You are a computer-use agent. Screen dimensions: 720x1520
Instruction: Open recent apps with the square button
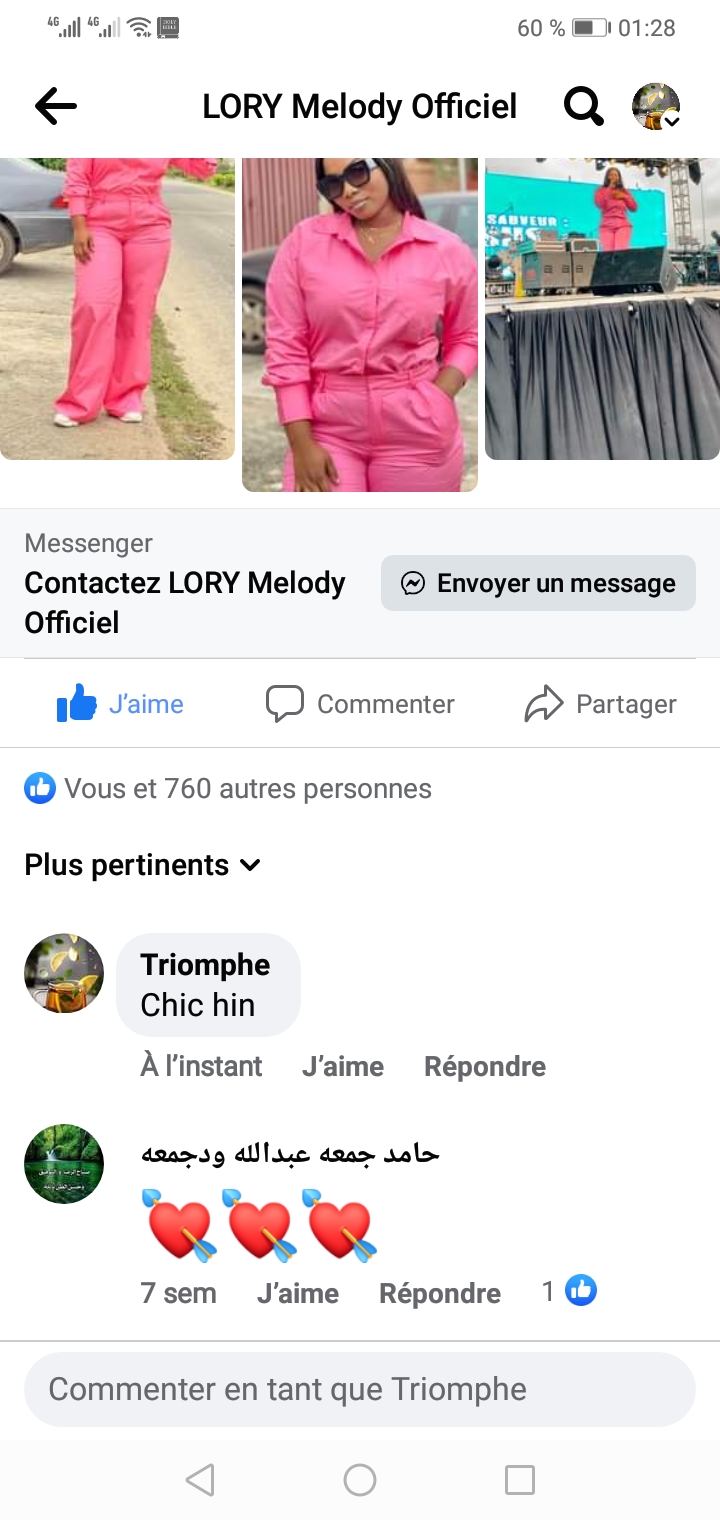(x=520, y=1480)
